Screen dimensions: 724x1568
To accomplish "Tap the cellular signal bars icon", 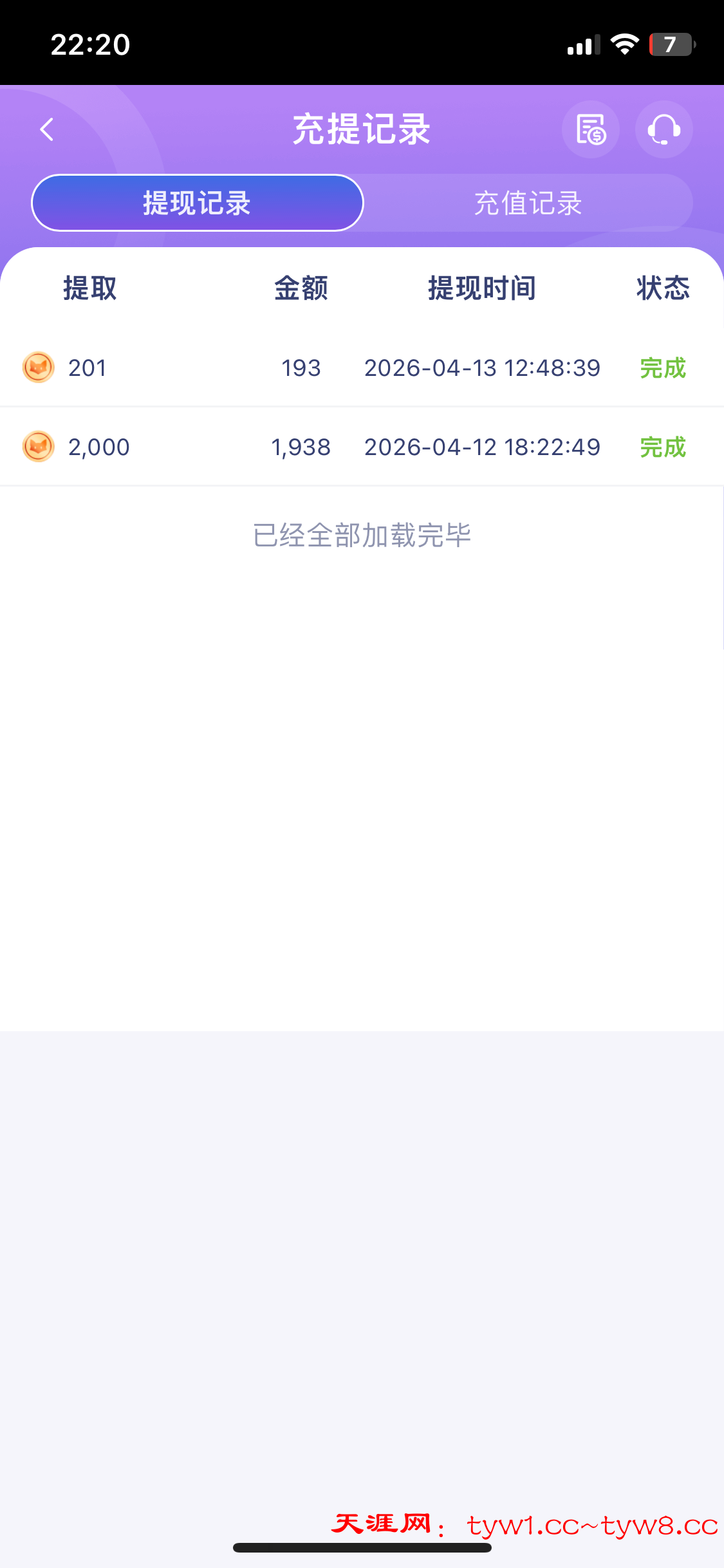I will click(x=580, y=42).
